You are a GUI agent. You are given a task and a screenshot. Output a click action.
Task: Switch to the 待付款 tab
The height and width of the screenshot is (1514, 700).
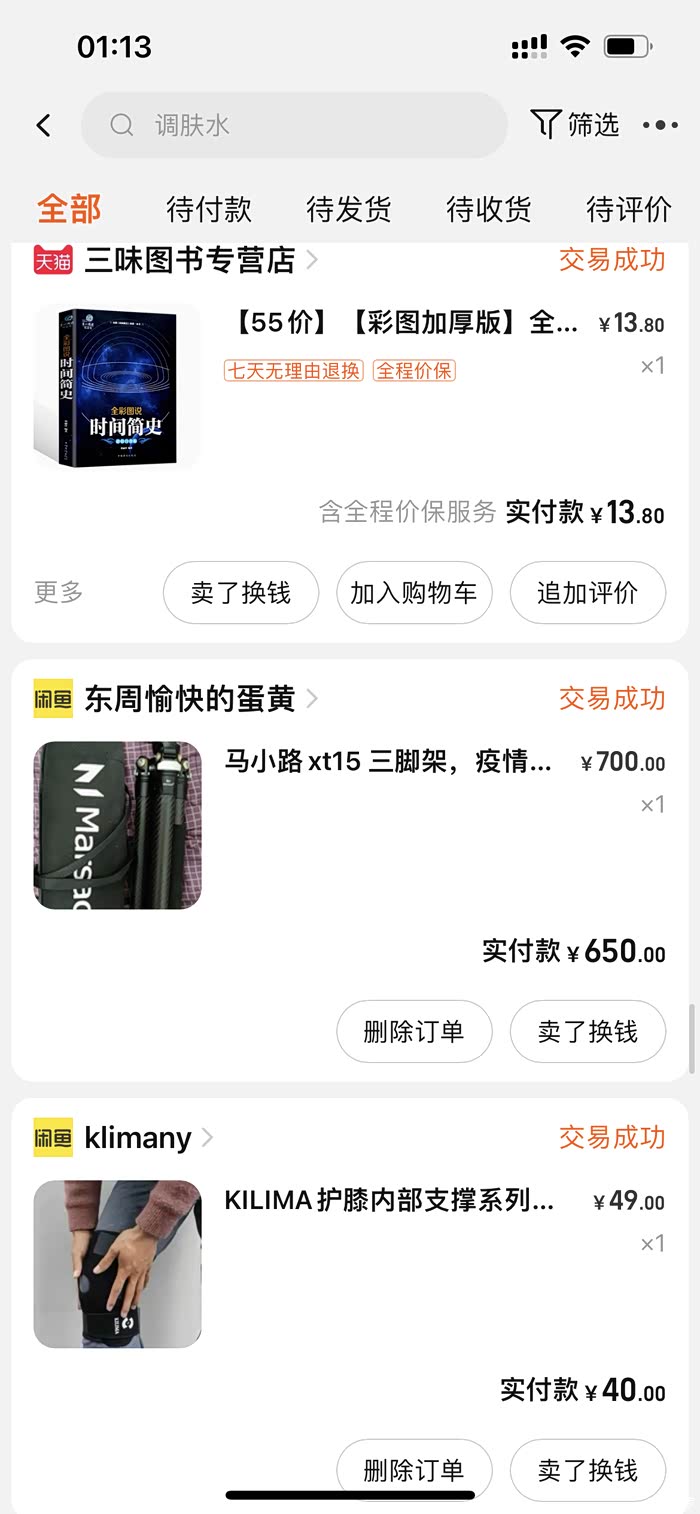tap(209, 209)
